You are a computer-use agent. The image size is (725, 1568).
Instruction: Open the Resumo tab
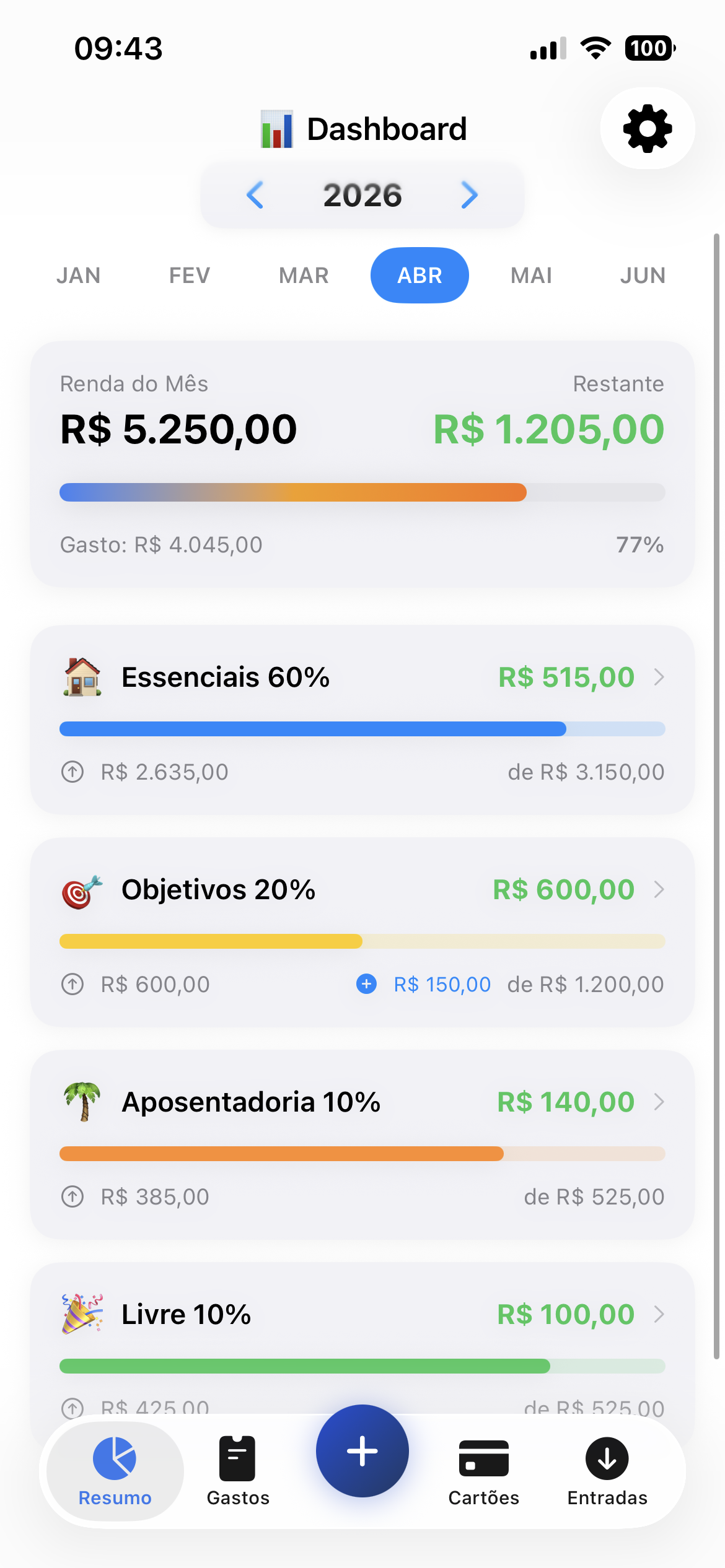[115, 1471]
